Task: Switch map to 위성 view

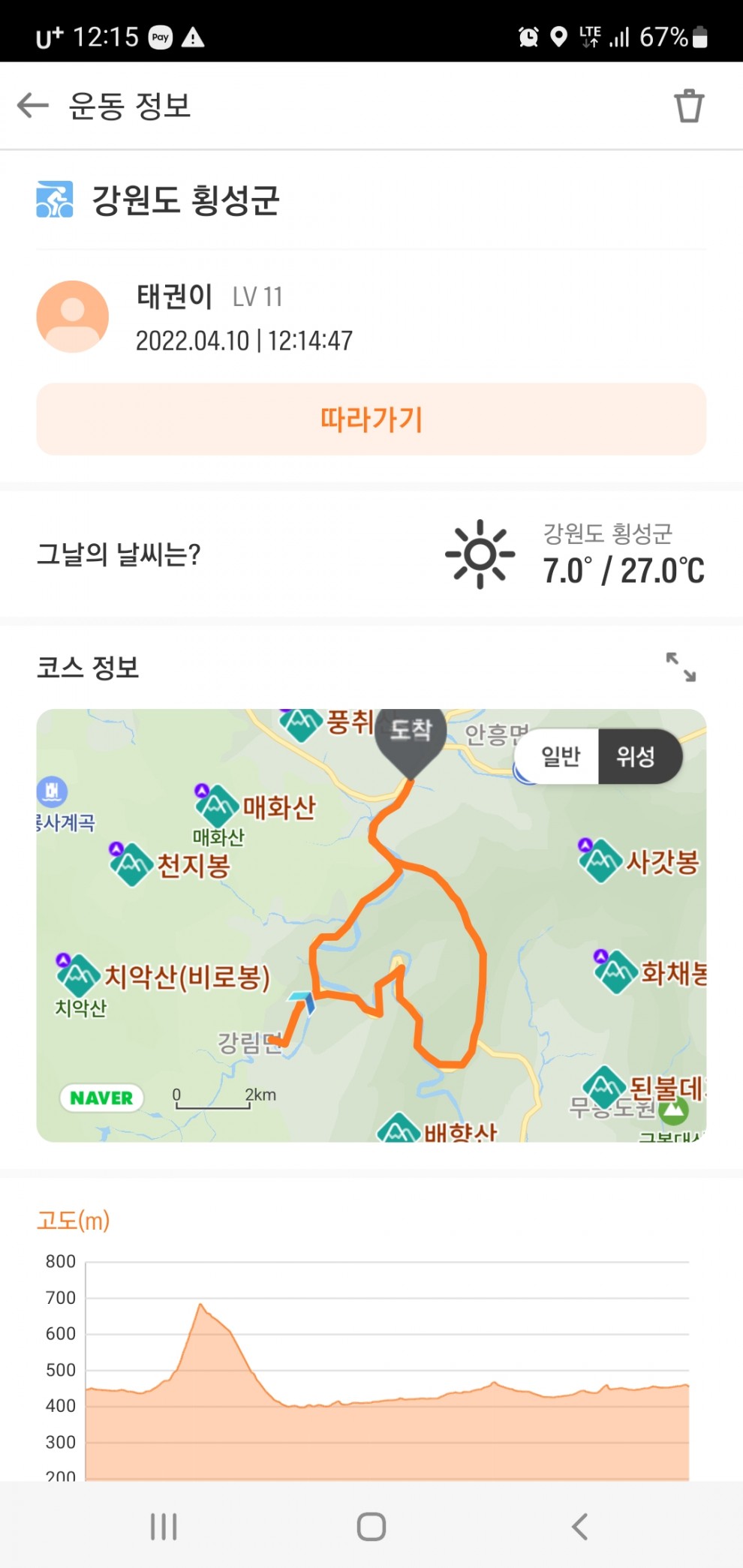Action: [x=636, y=756]
